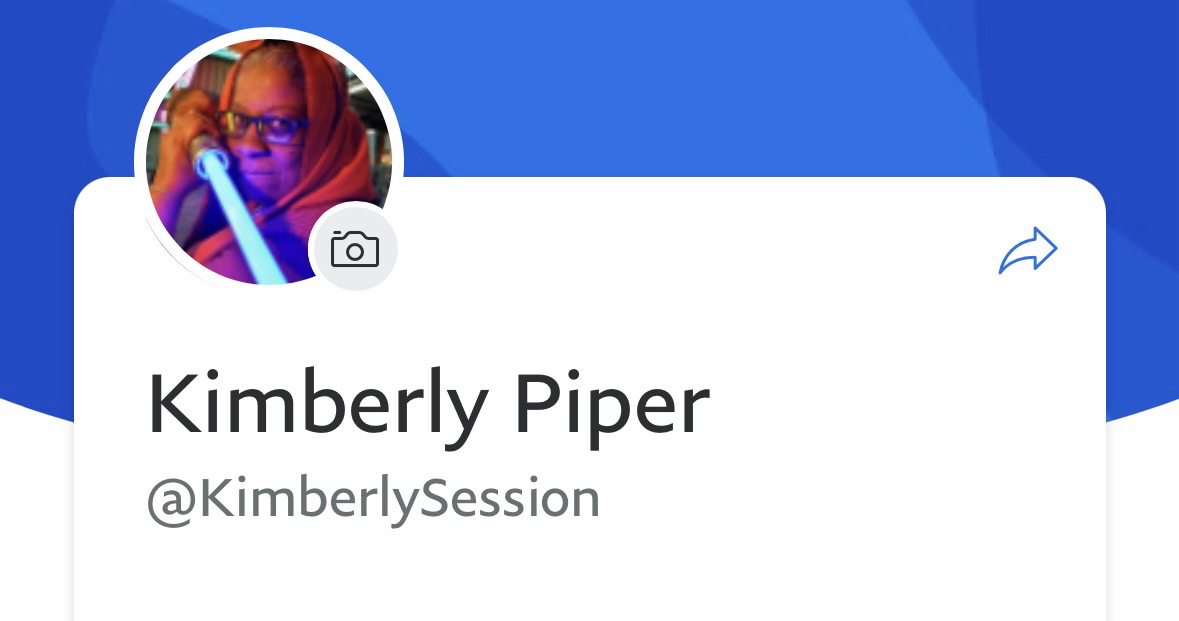Screen dimensions: 1179x621
Task: Tap the camera icon to change profile photo
Action: [354, 249]
